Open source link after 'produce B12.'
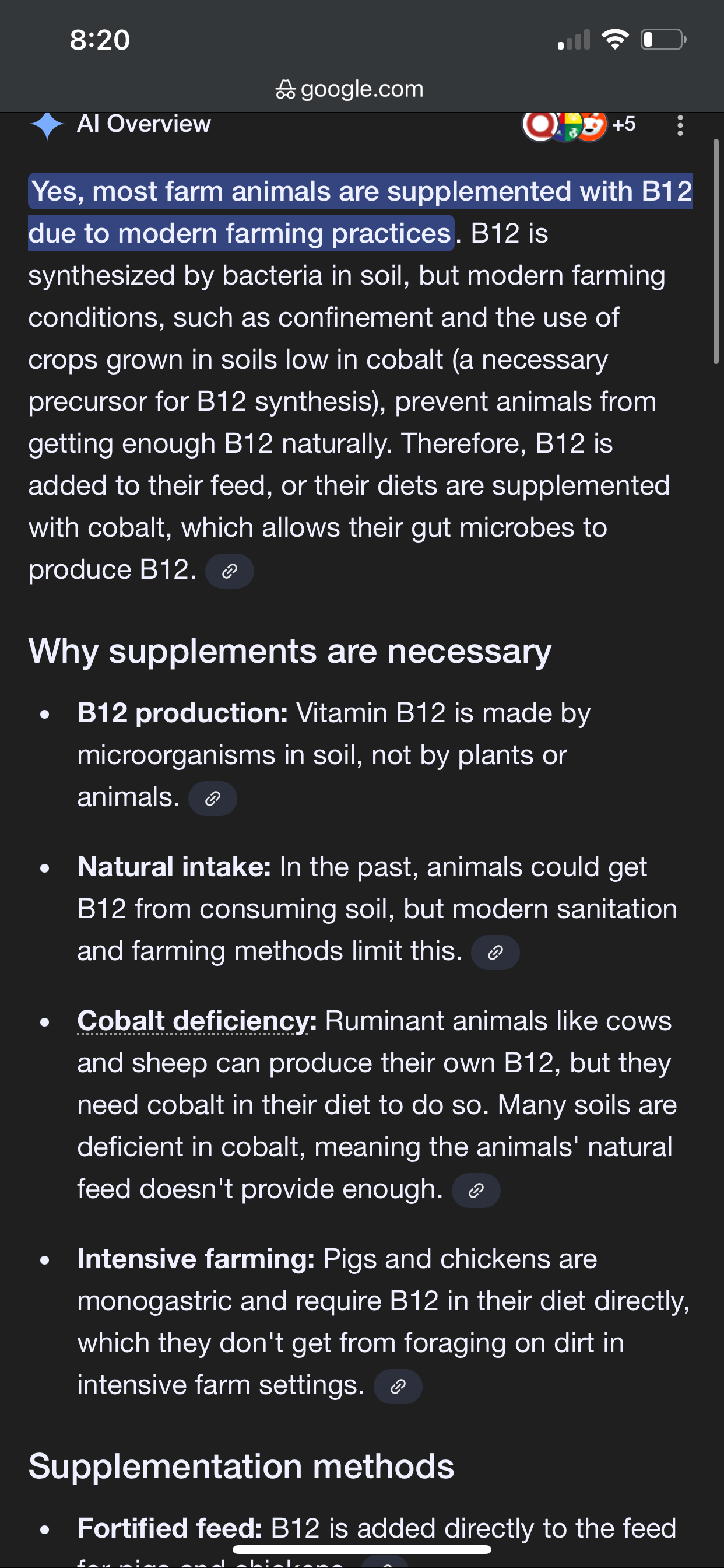This screenshot has height=1568, width=724. tap(229, 571)
